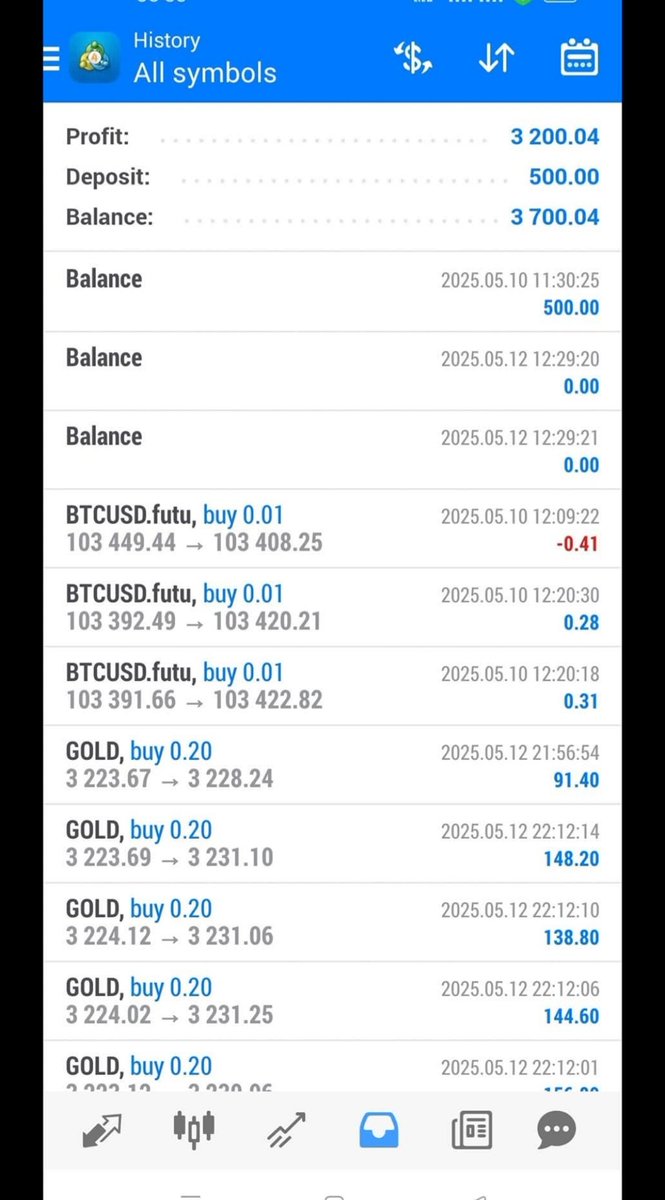
Task: Expand the BTCUSD.futu trade with 0.28 profit
Action: click(x=332, y=608)
